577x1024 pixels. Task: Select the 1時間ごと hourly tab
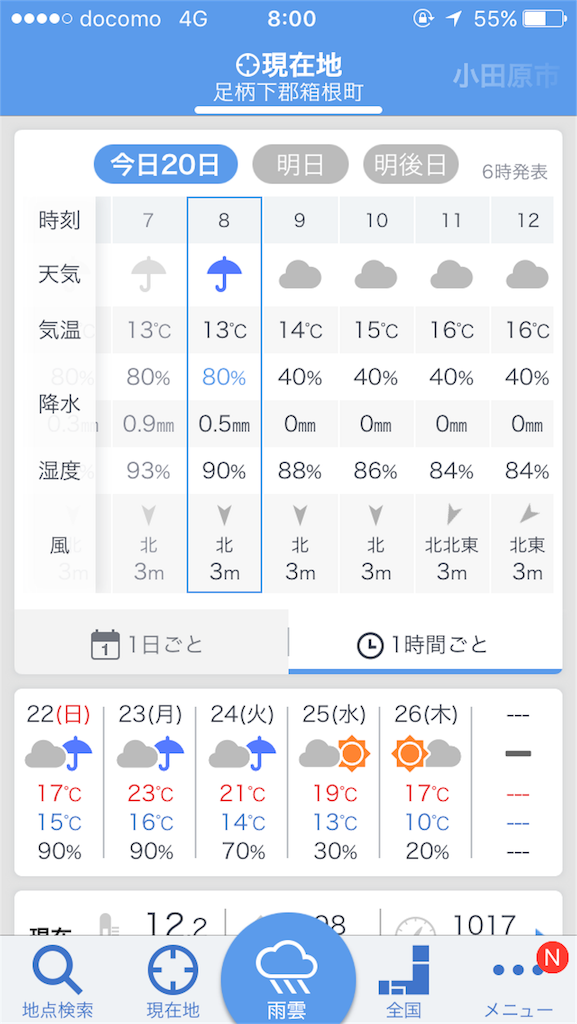click(x=425, y=643)
